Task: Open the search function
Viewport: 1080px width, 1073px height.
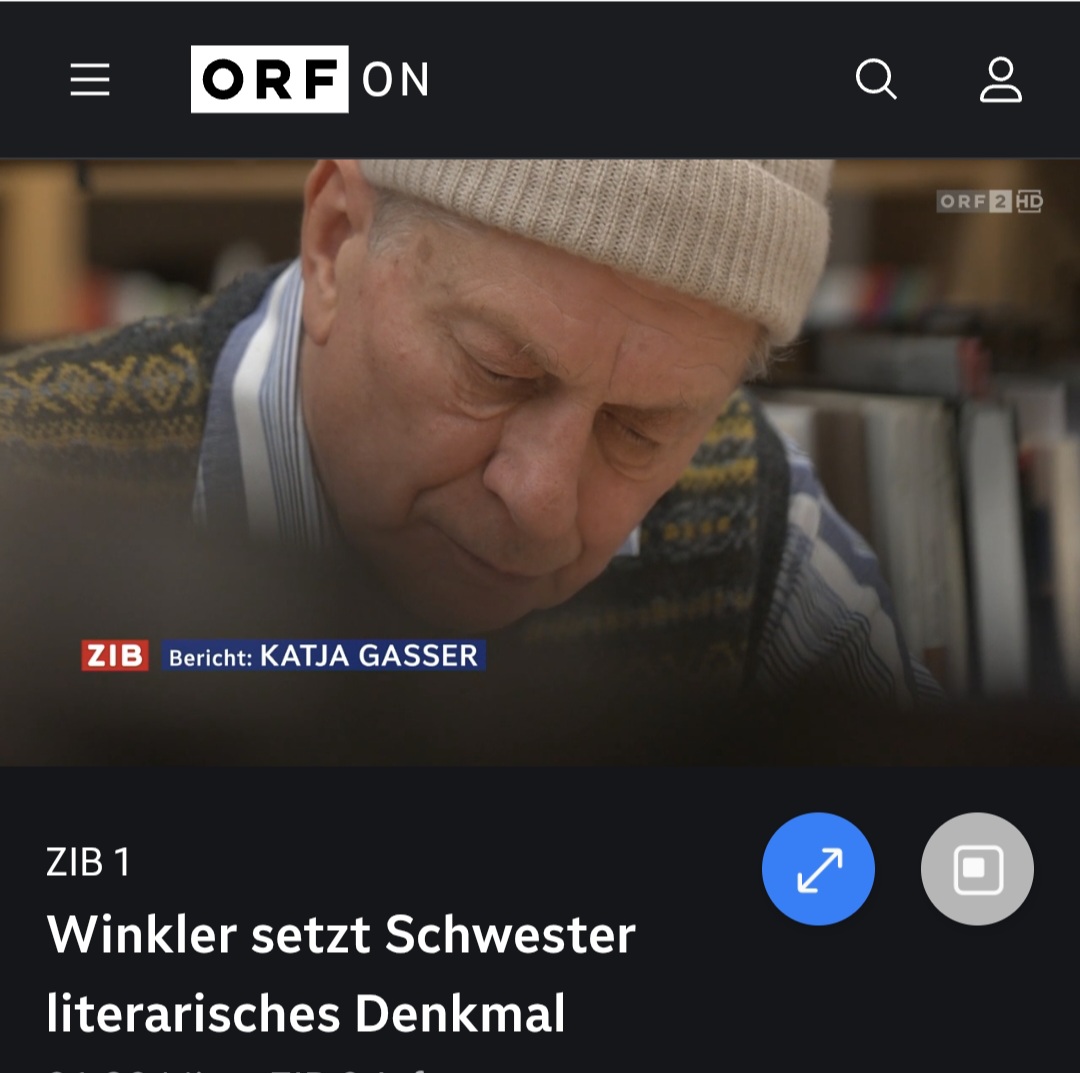Action: click(876, 80)
